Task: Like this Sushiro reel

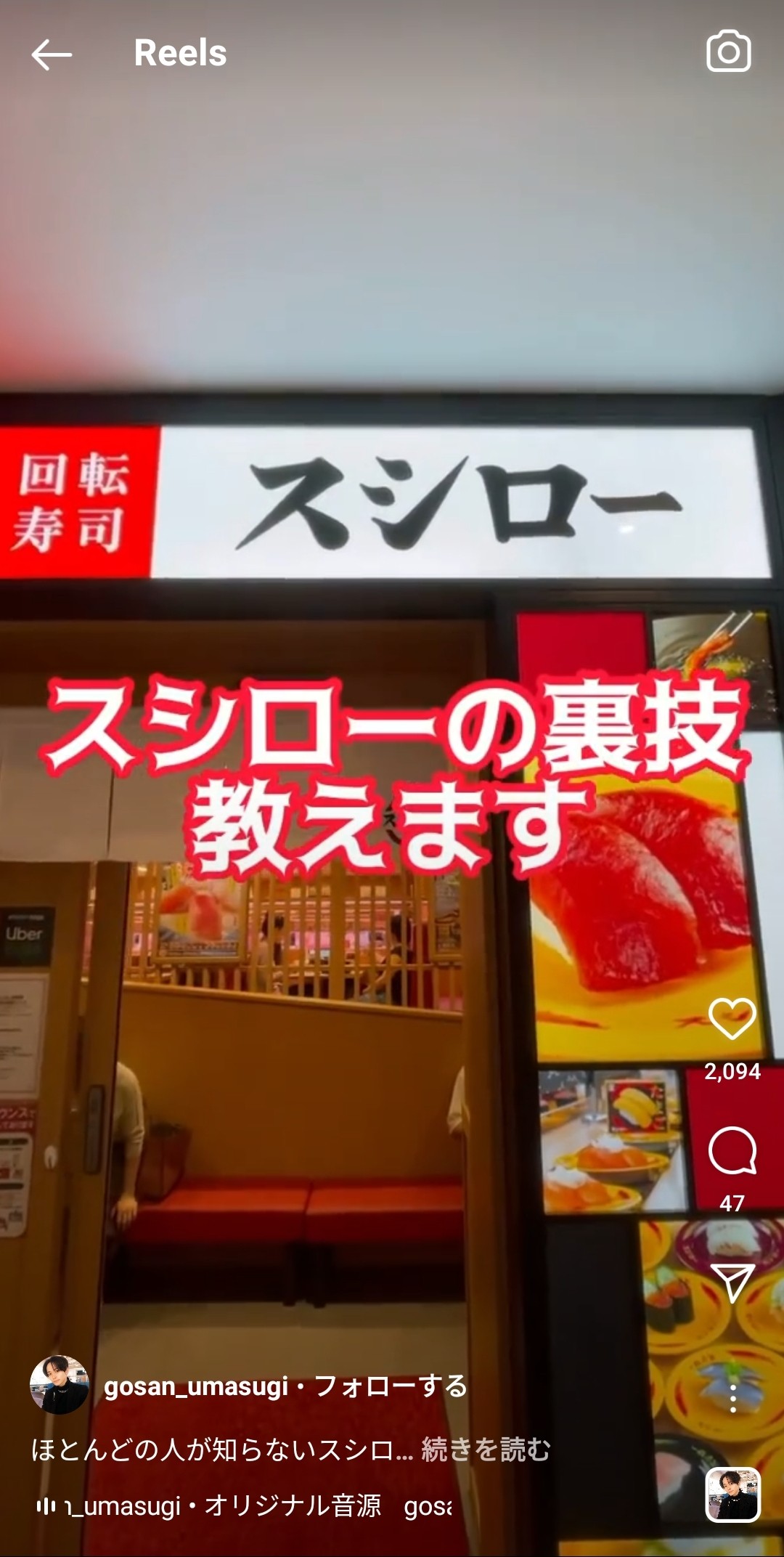Action: pos(732,1018)
